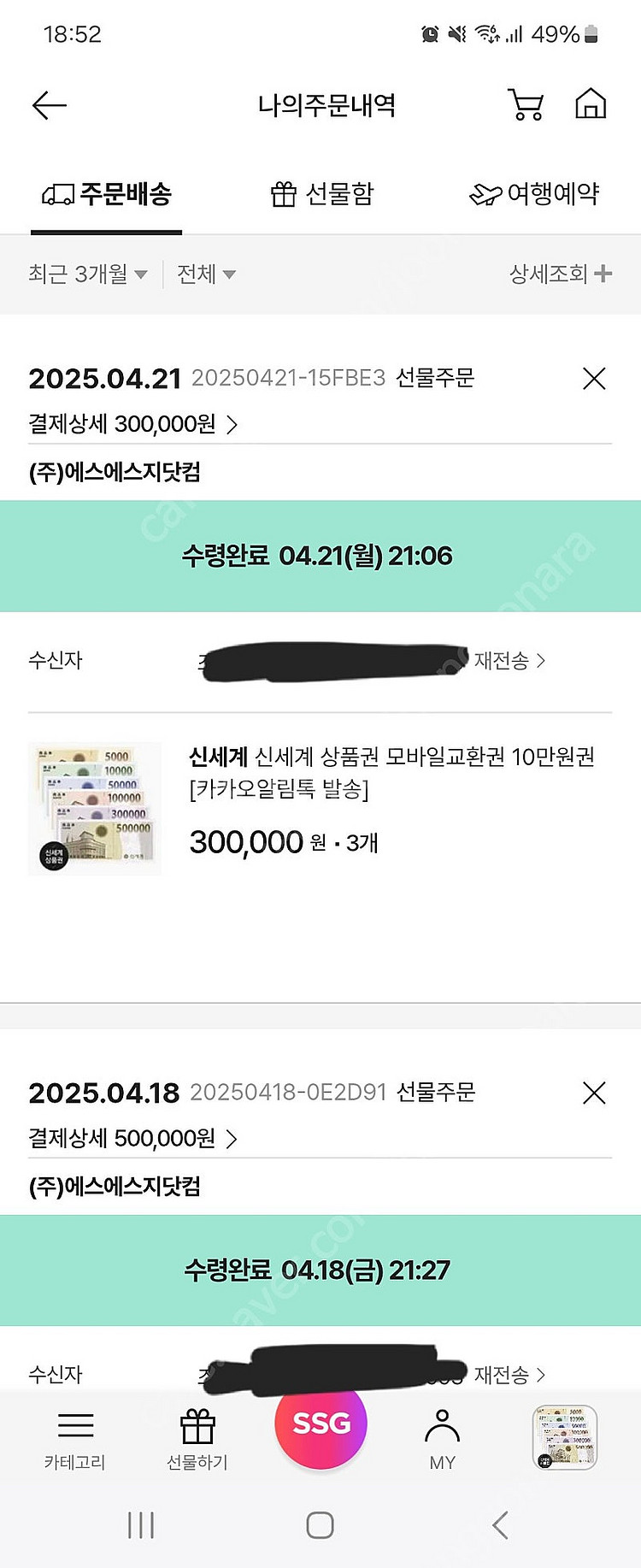Open the recently viewed gift card thumbnail

564,1437
